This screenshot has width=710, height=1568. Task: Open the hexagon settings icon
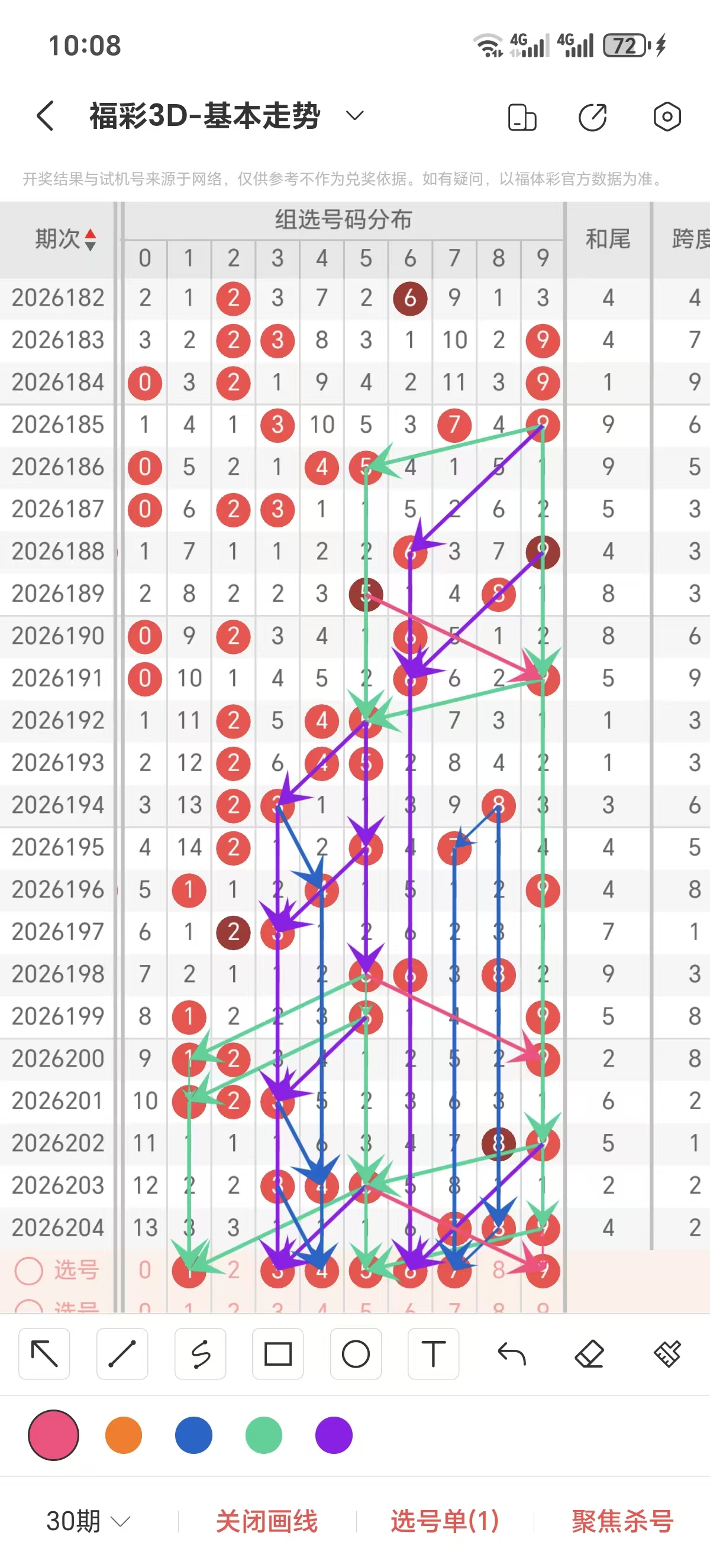667,116
